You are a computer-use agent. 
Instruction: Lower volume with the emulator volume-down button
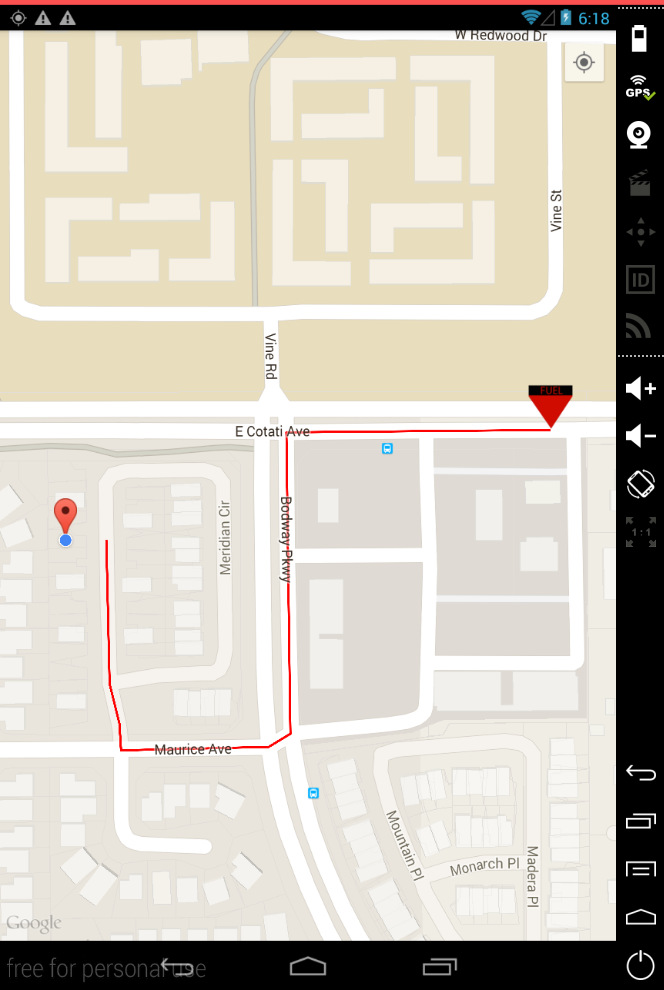click(x=640, y=436)
